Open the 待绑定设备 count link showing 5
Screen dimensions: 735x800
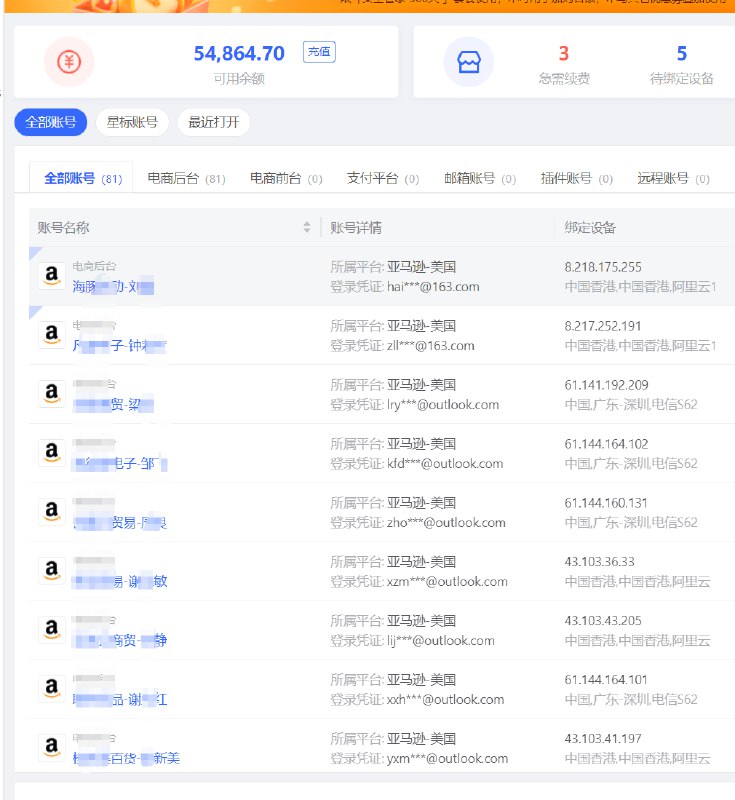click(681, 52)
